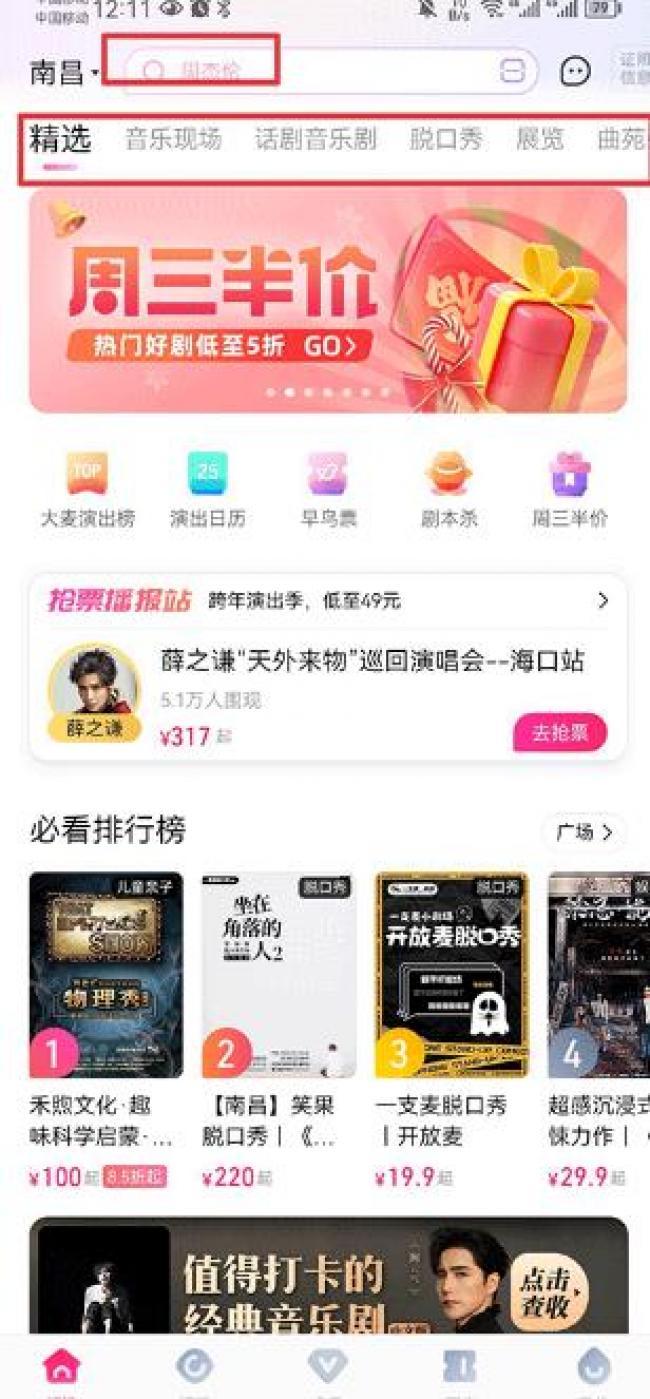Switch to the 音乐现场 tab

click(x=173, y=139)
